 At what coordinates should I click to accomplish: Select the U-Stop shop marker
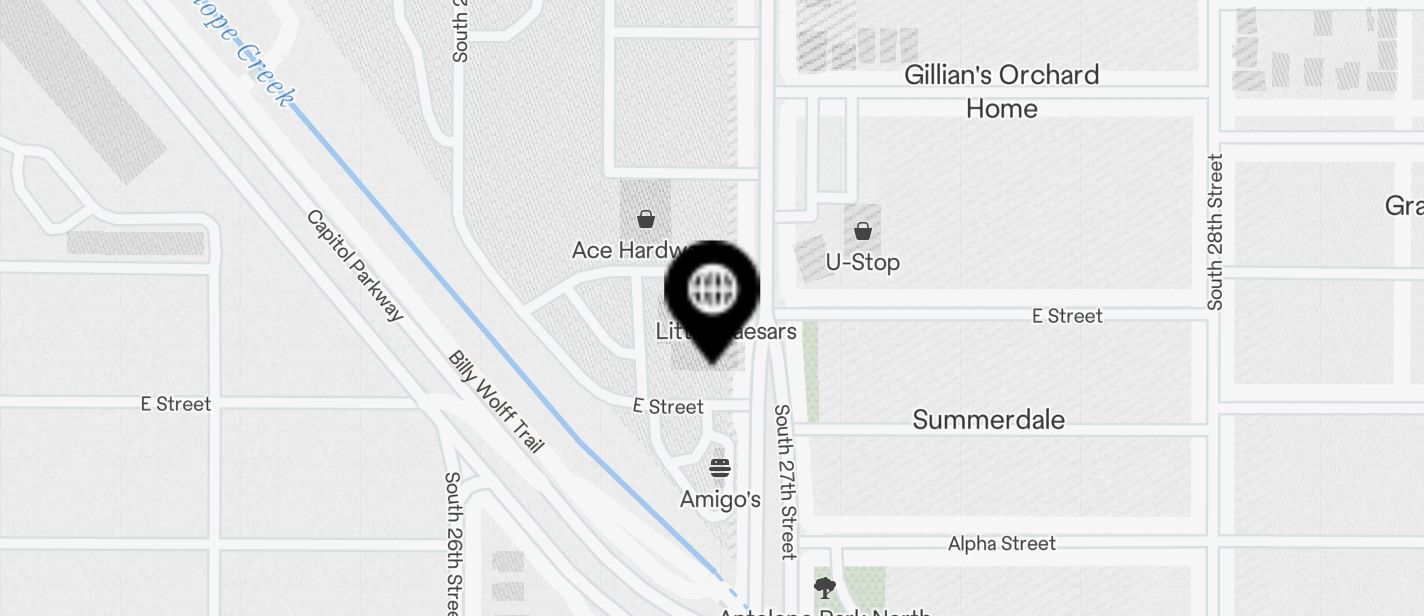[862, 232]
